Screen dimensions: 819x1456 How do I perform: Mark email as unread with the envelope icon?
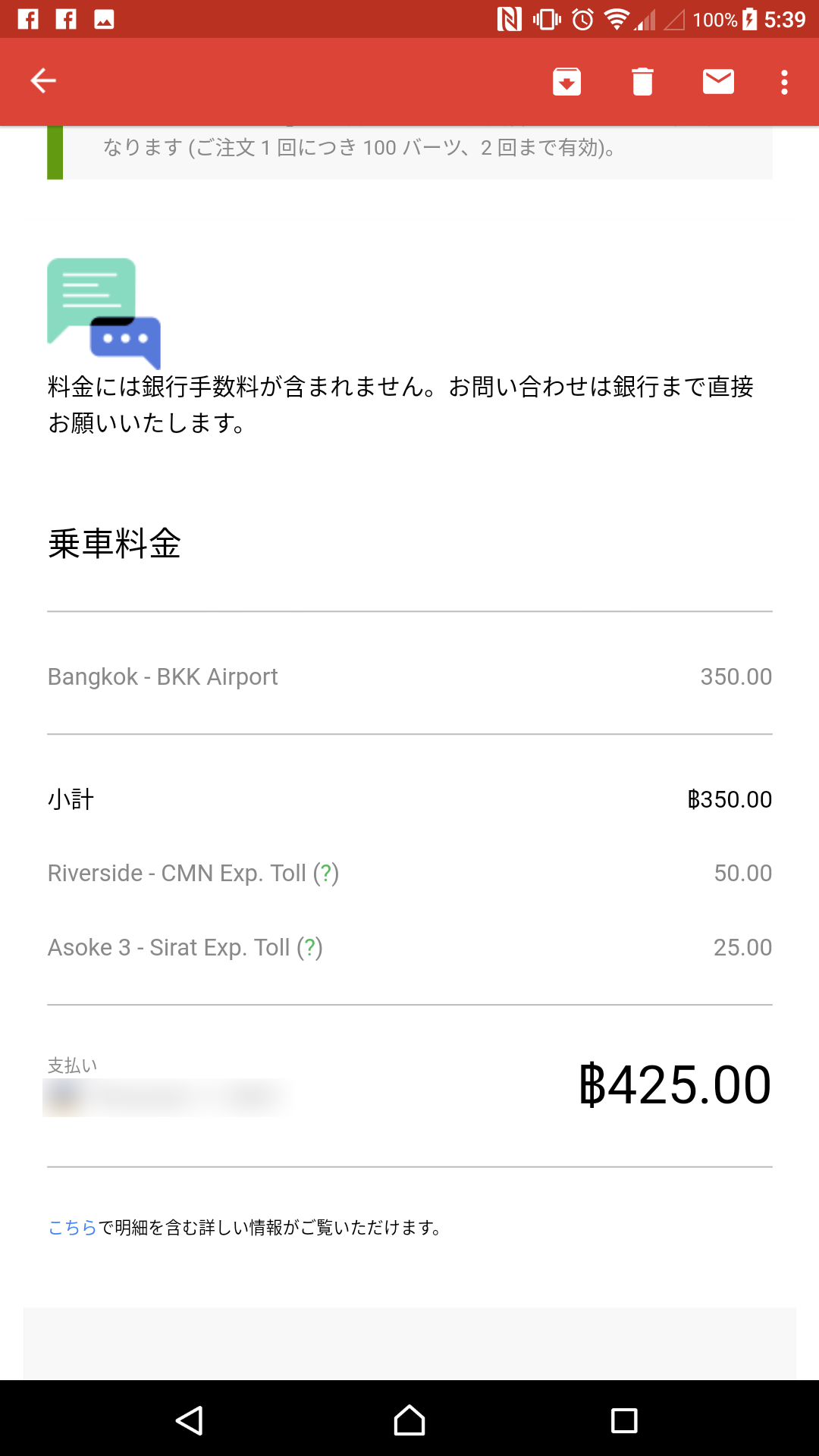click(718, 81)
